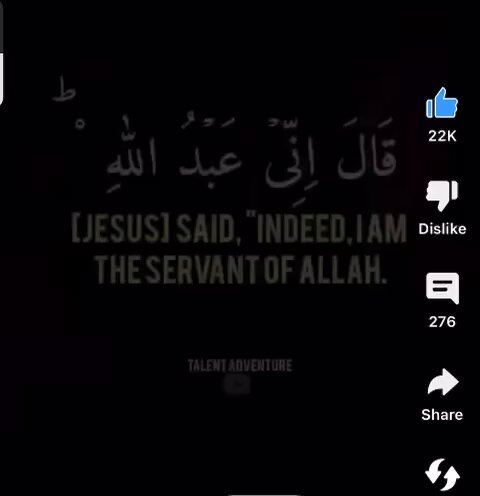The image size is (480, 496).
Task: Tap the Dislike thumbs-down button
Action: (442, 196)
